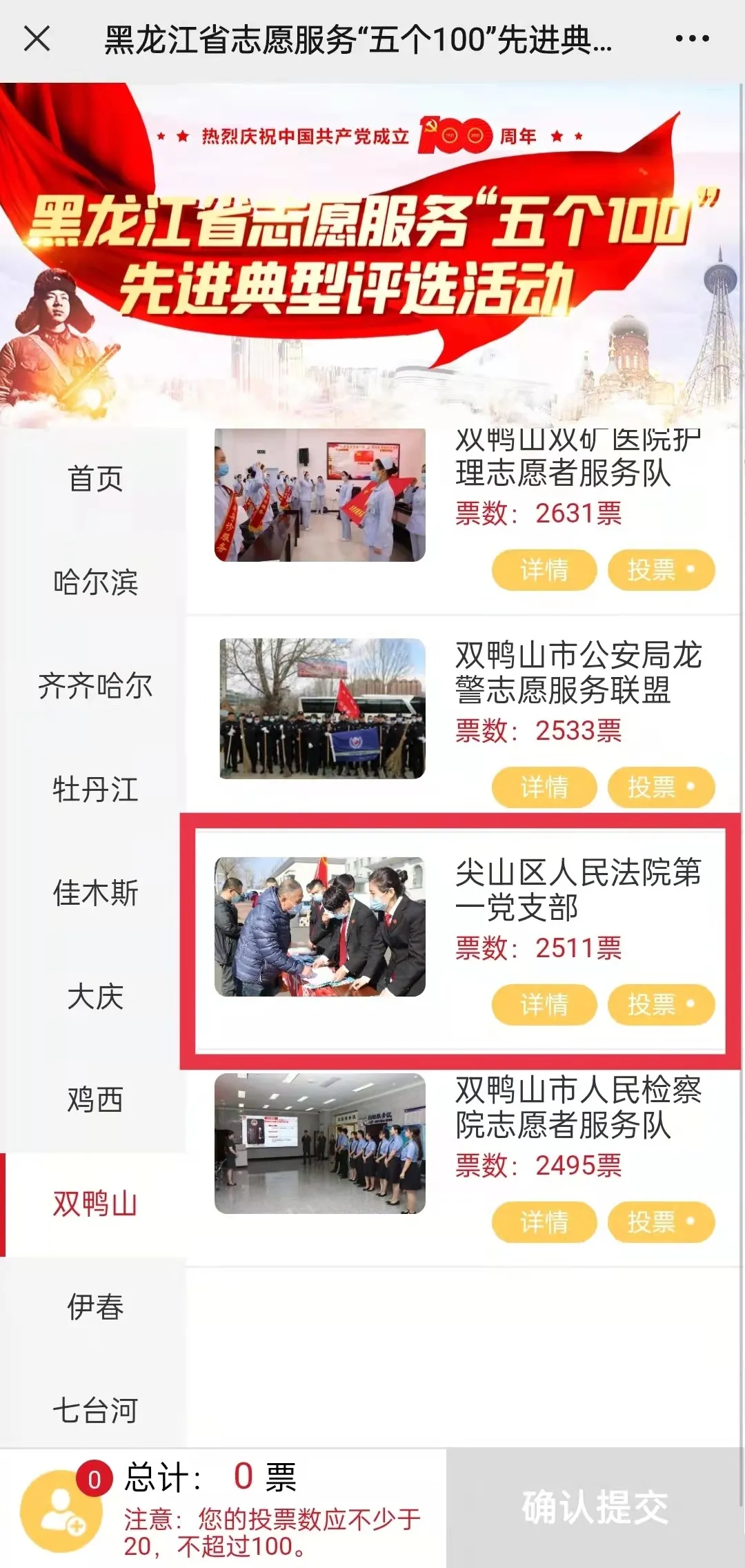Open the selected votes avatar icon
The width and height of the screenshot is (745, 1568).
click(x=61, y=1511)
